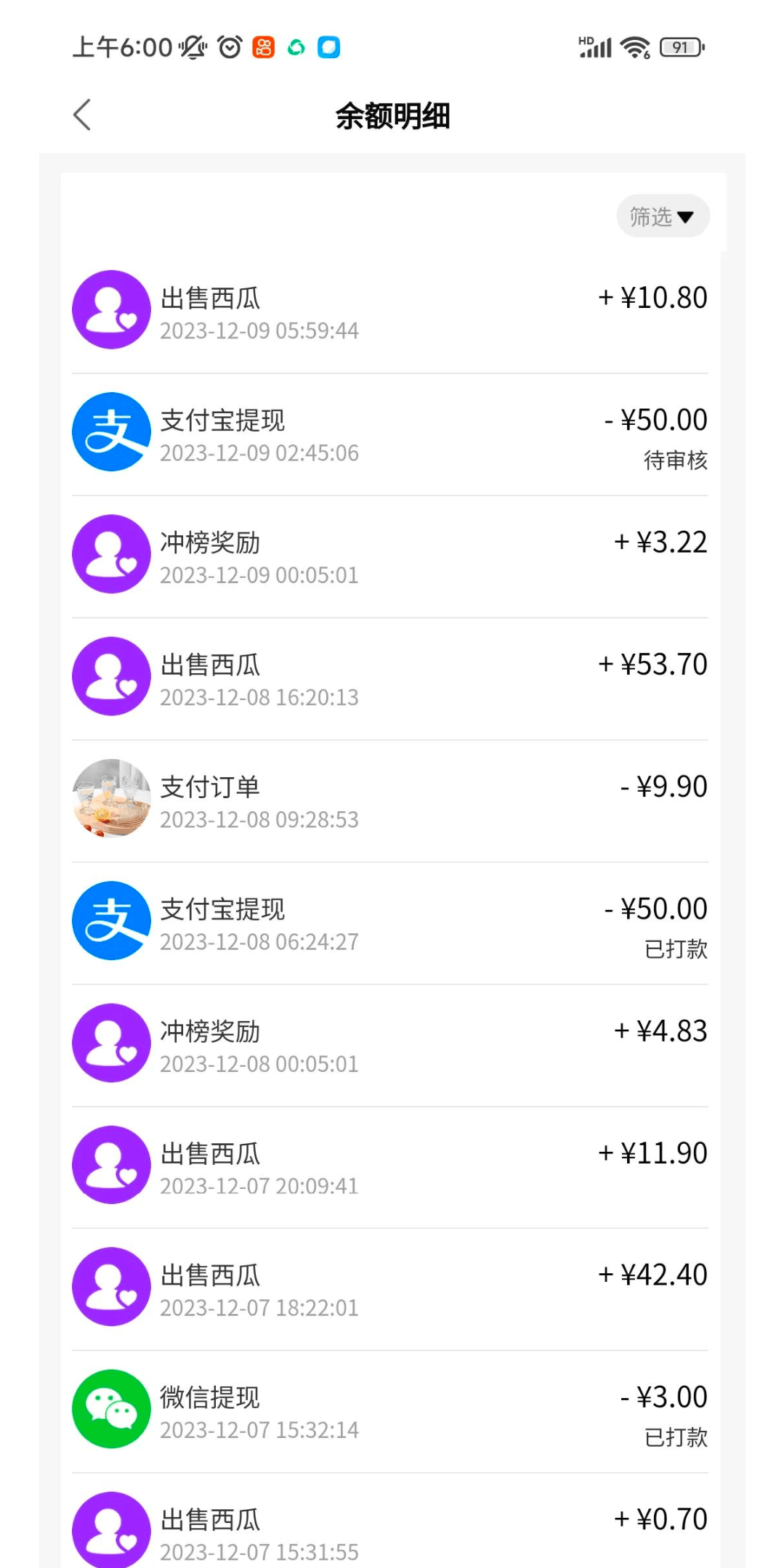
Task: Open 出售西瓜 record of +¥42.40
Action: [390, 1290]
